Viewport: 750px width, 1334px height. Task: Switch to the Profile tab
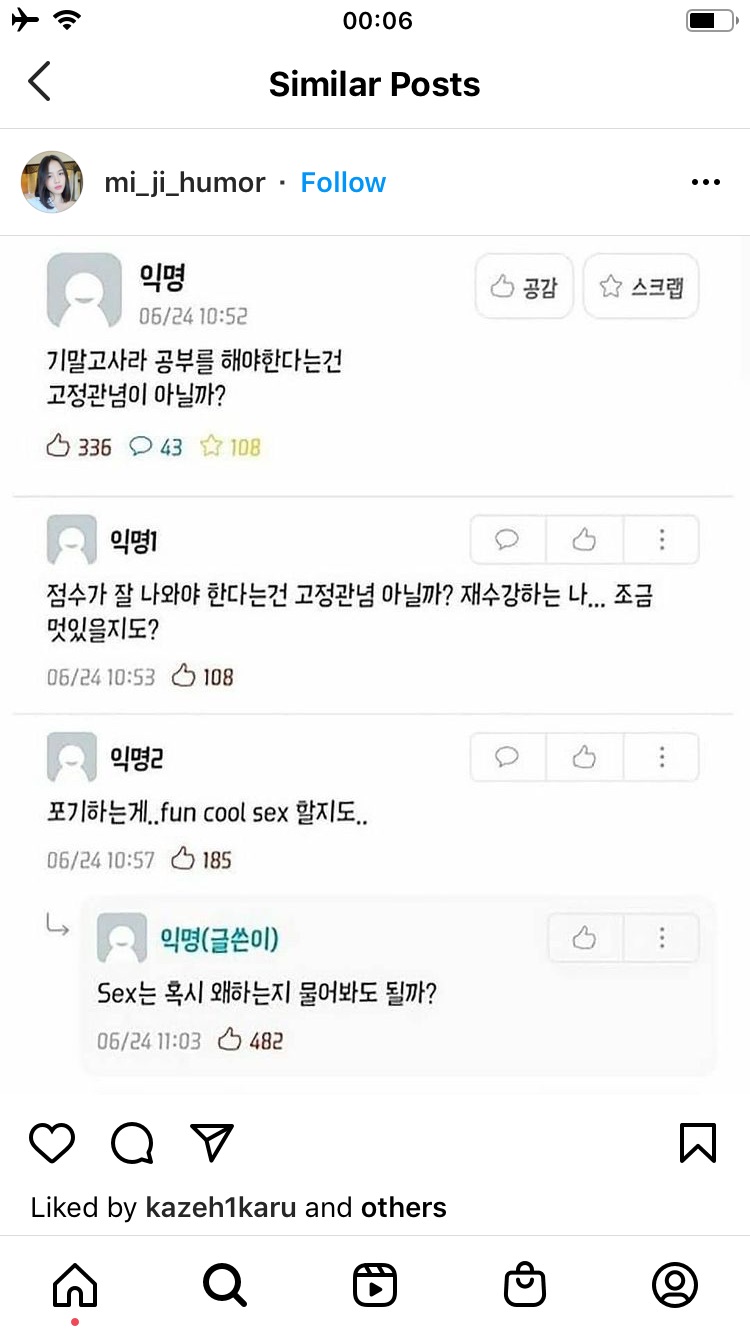pos(675,1285)
